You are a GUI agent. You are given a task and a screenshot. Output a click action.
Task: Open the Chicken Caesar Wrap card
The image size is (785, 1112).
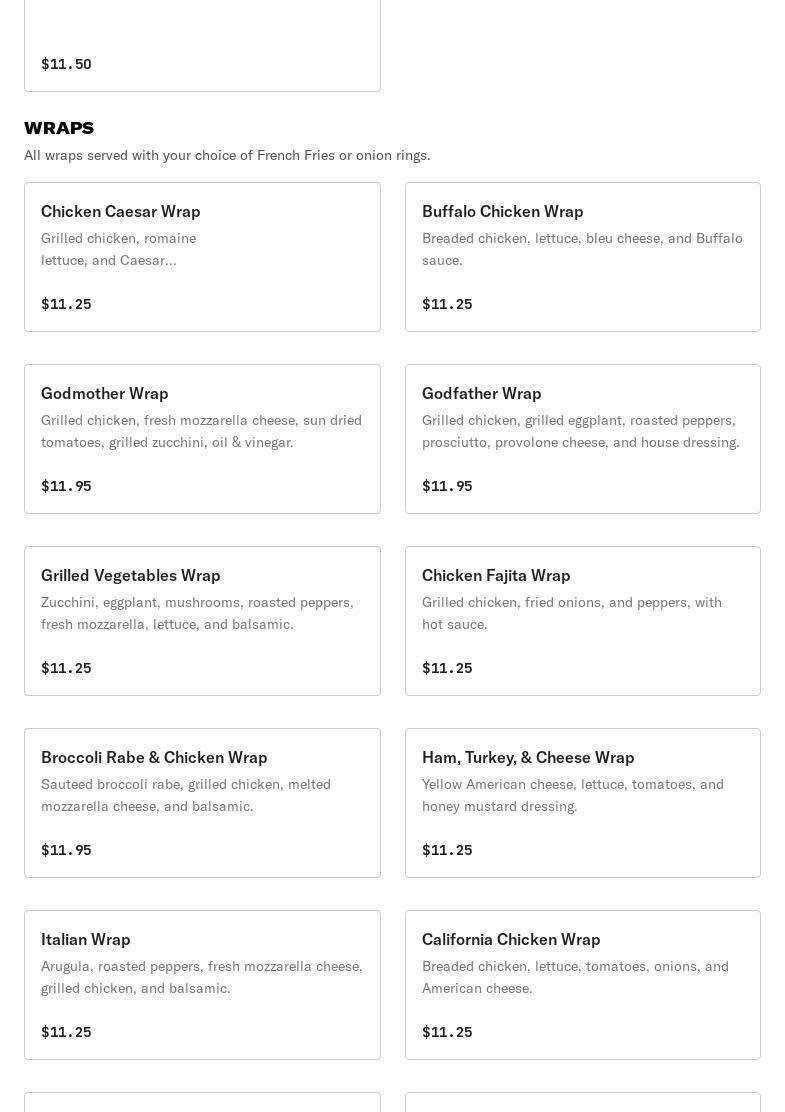[202, 257]
